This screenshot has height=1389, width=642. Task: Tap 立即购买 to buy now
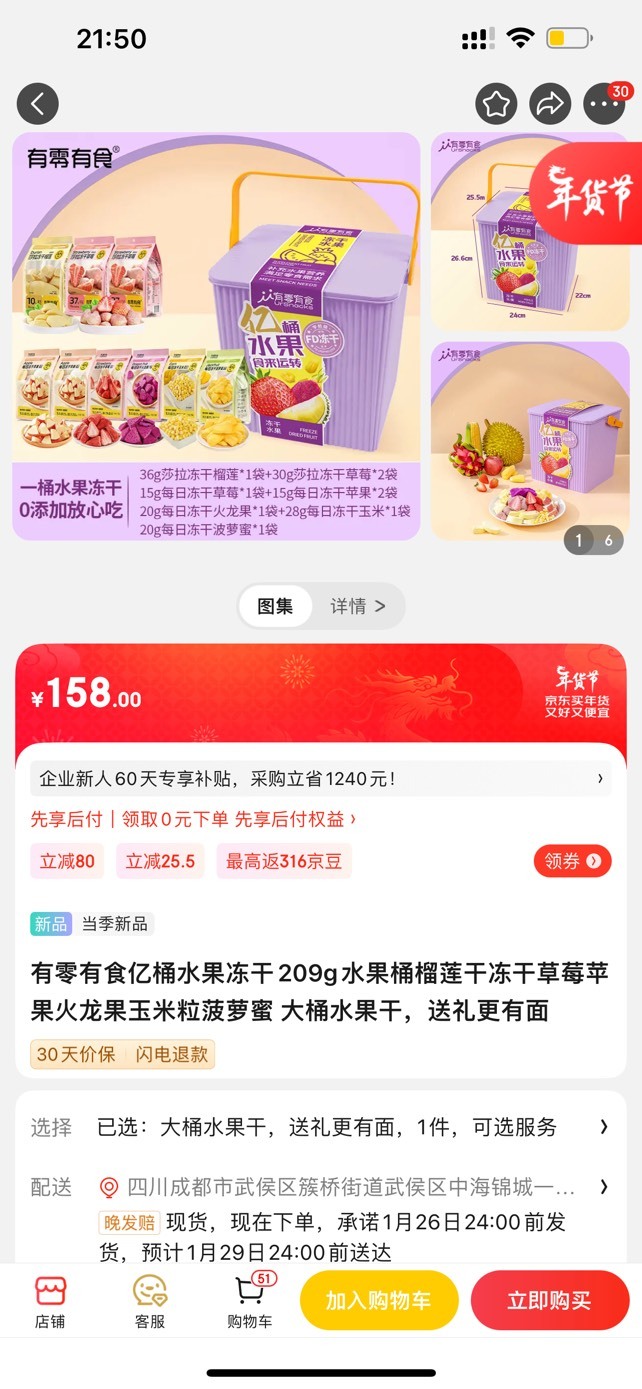[x=550, y=1301]
